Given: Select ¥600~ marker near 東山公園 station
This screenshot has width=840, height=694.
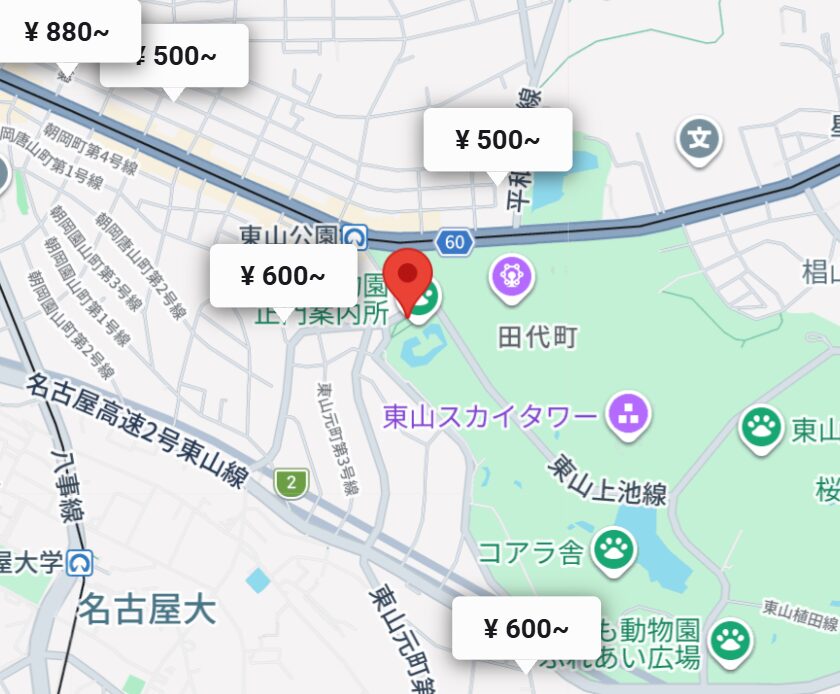Looking at the screenshot, I should click(283, 275).
